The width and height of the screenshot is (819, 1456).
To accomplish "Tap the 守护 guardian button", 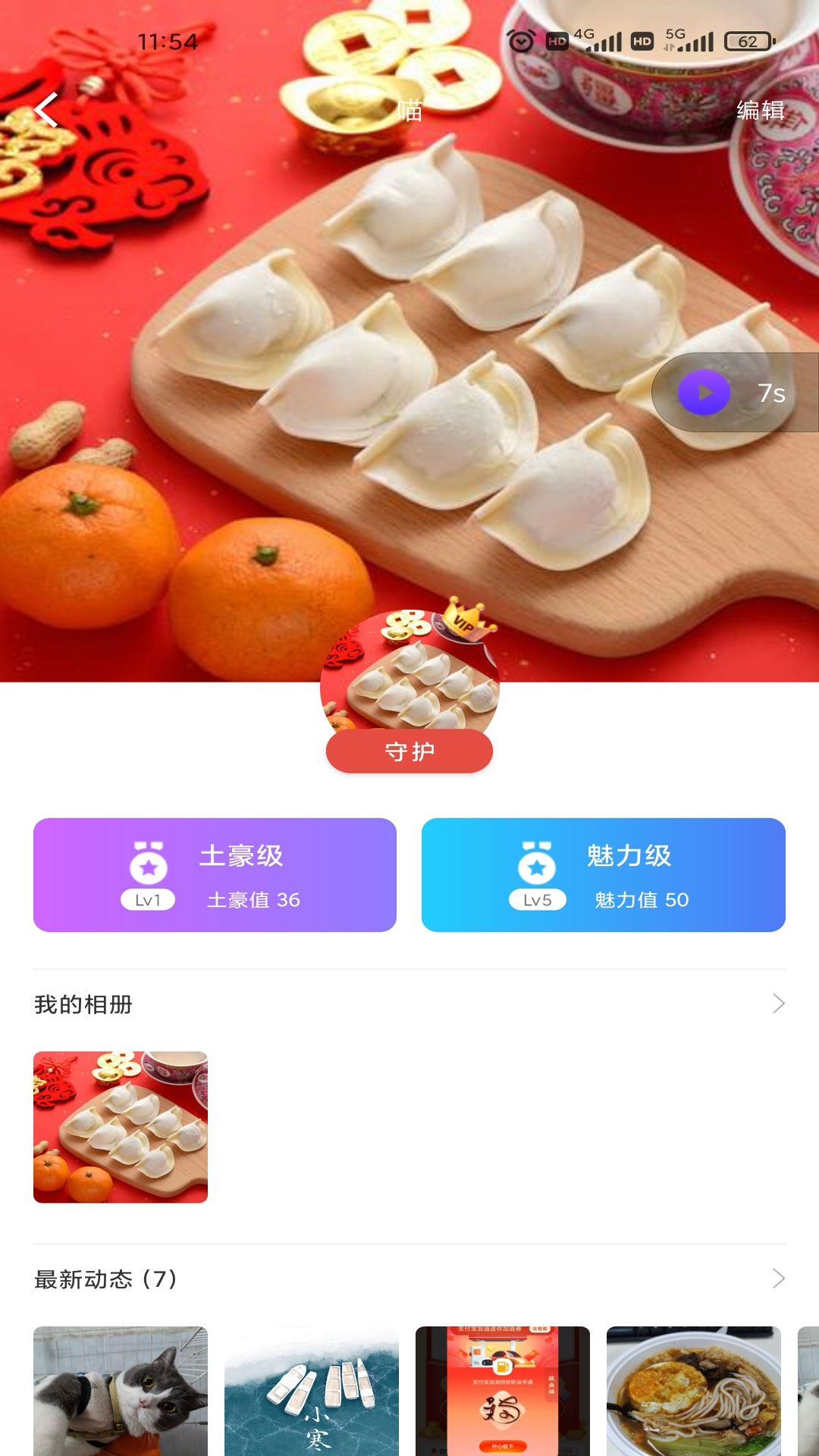I will tap(409, 752).
